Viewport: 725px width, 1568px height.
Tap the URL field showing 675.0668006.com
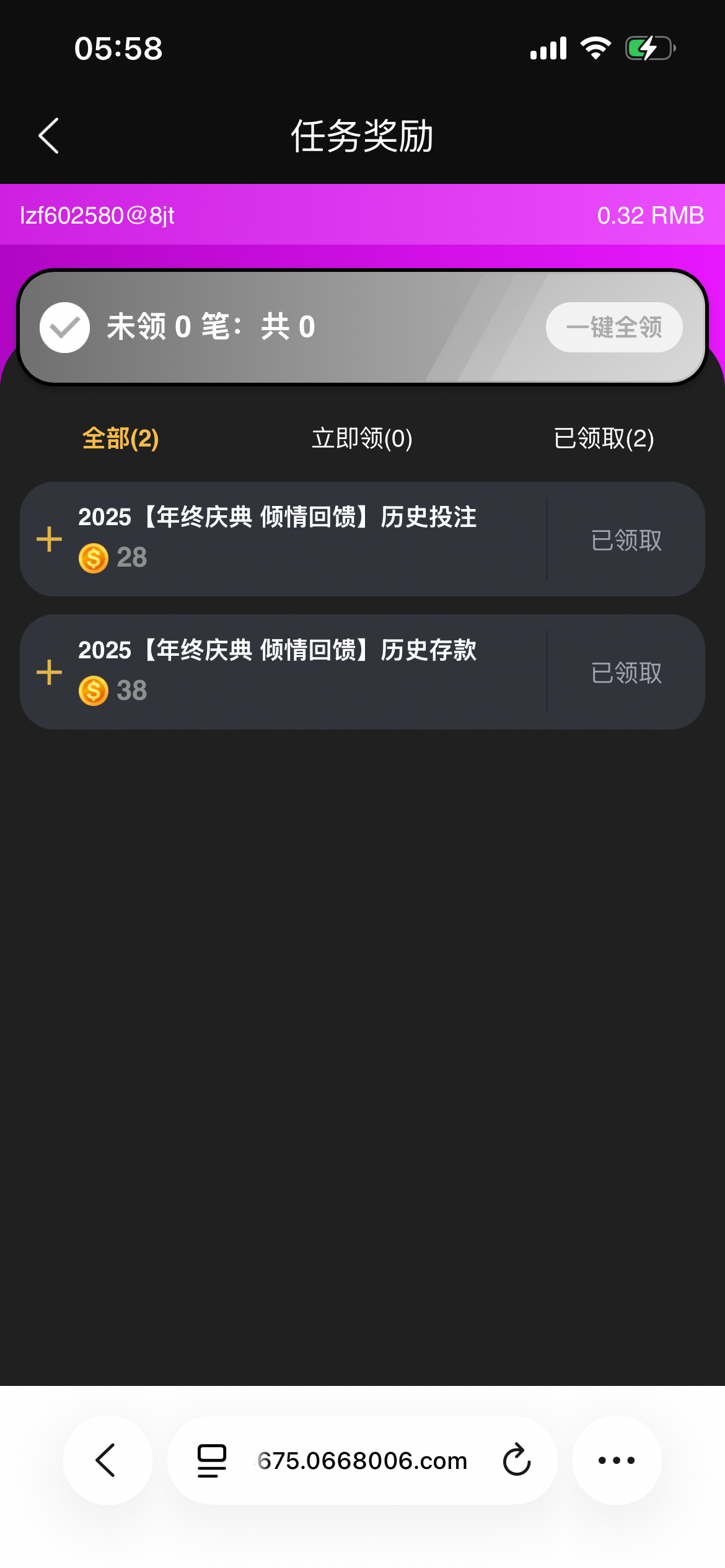tap(362, 1461)
